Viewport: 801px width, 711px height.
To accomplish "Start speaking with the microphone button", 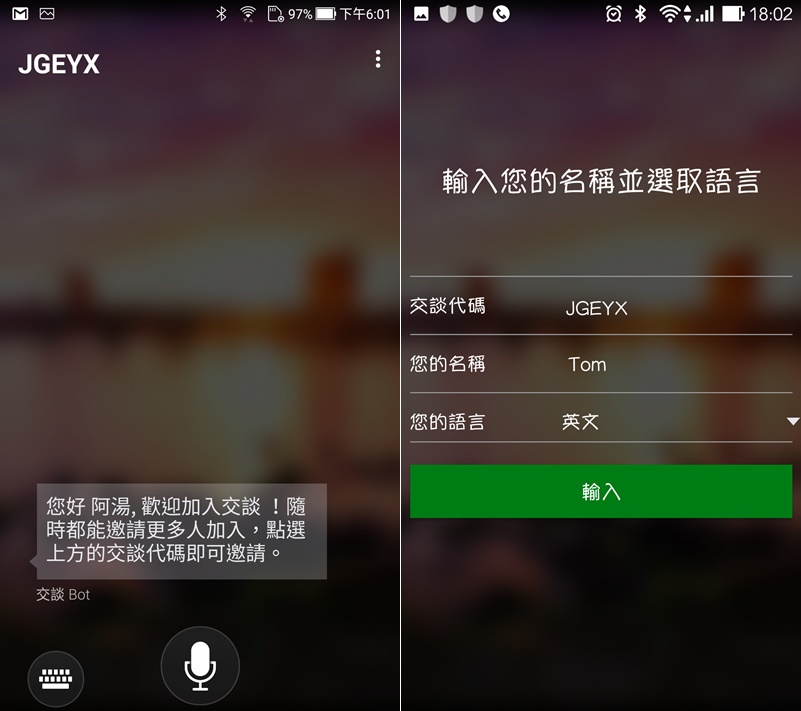I will [200, 666].
